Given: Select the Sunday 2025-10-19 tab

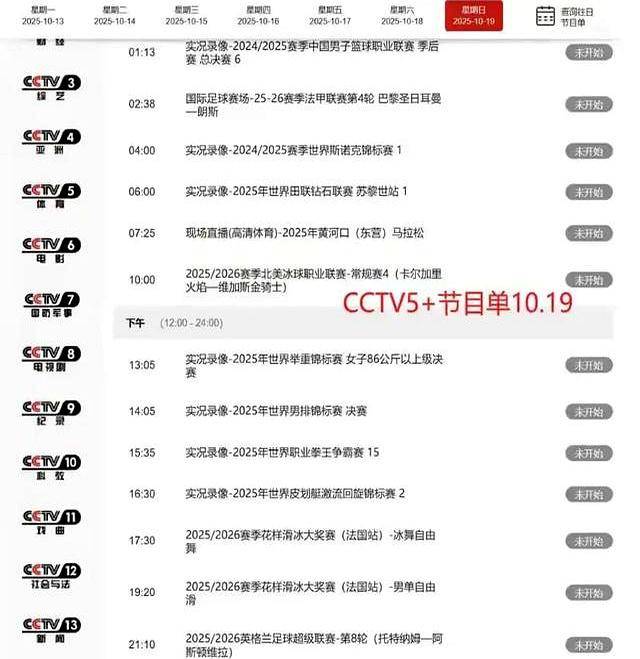Looking at the screenshot, I should click(474, 15).
